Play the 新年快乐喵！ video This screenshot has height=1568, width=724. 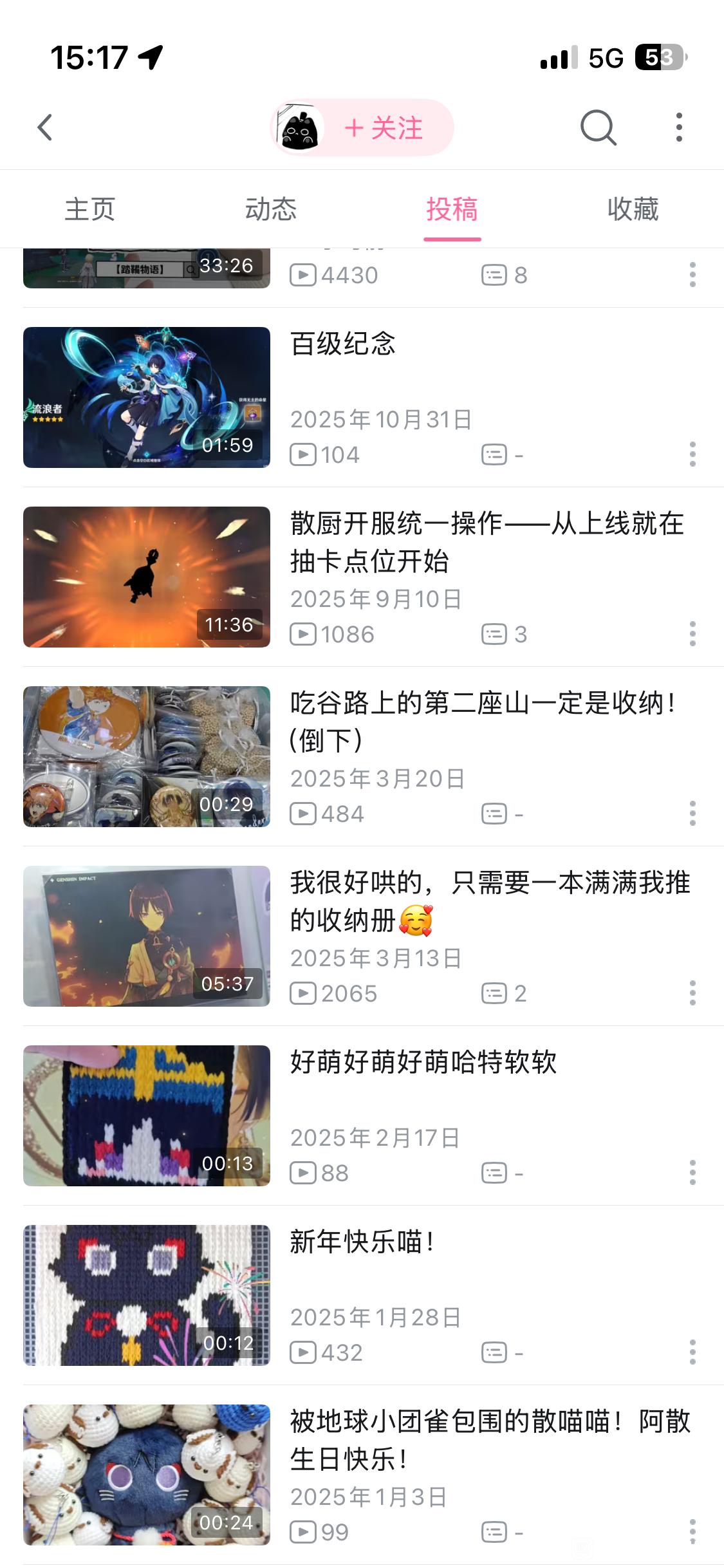[x=147, y=1295]
